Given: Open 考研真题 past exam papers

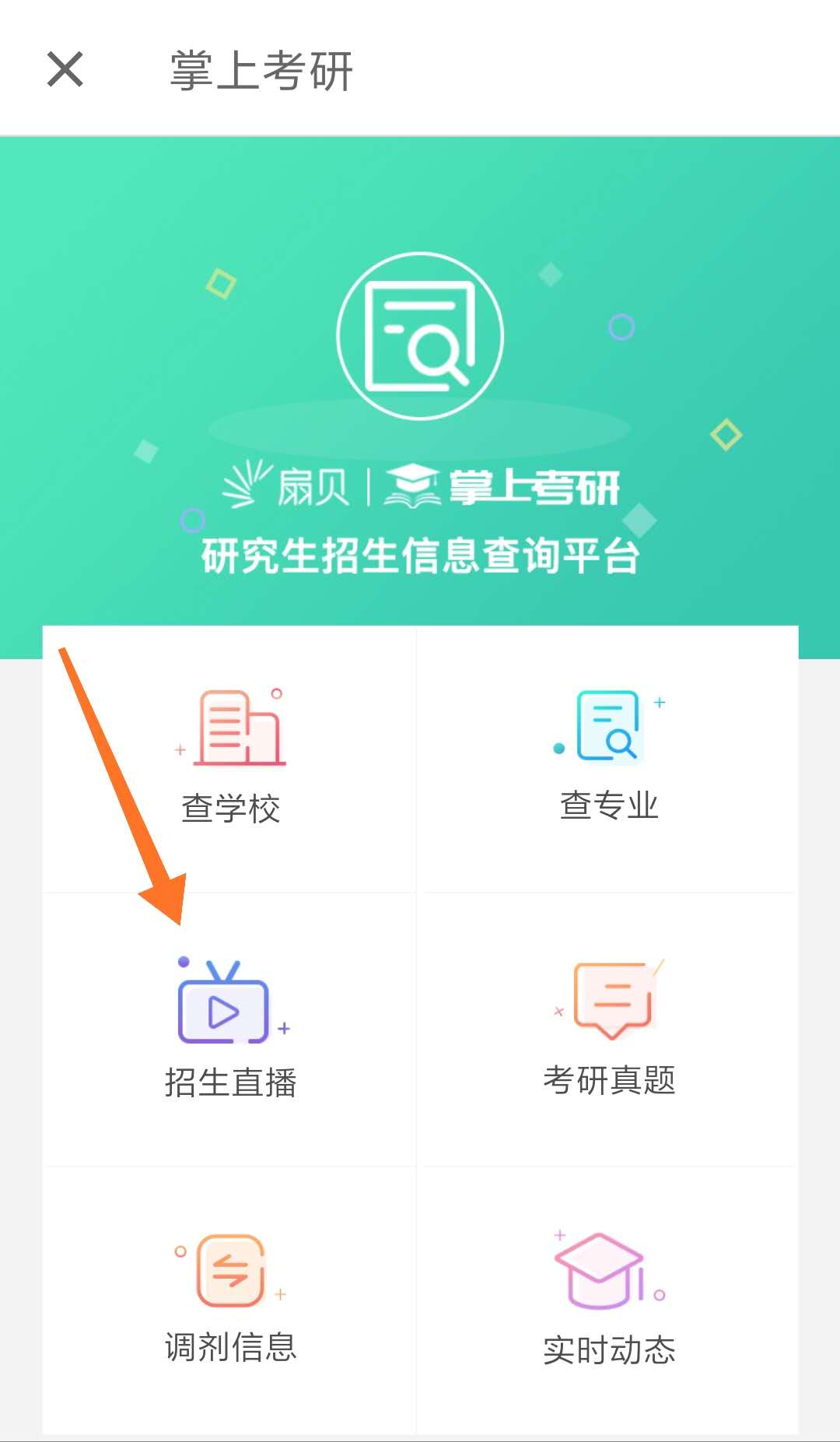Looking at the screenshot, I should 609,1029.
